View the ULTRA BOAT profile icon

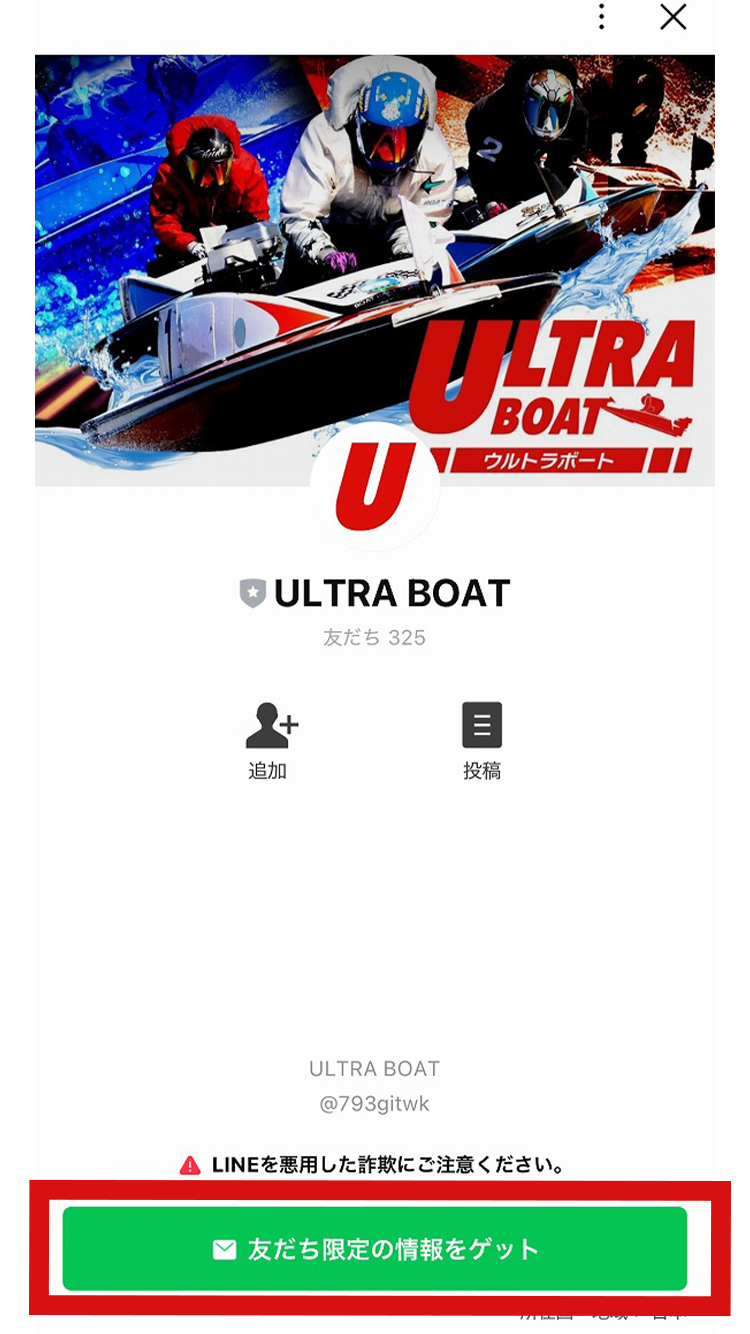point(375,487)
